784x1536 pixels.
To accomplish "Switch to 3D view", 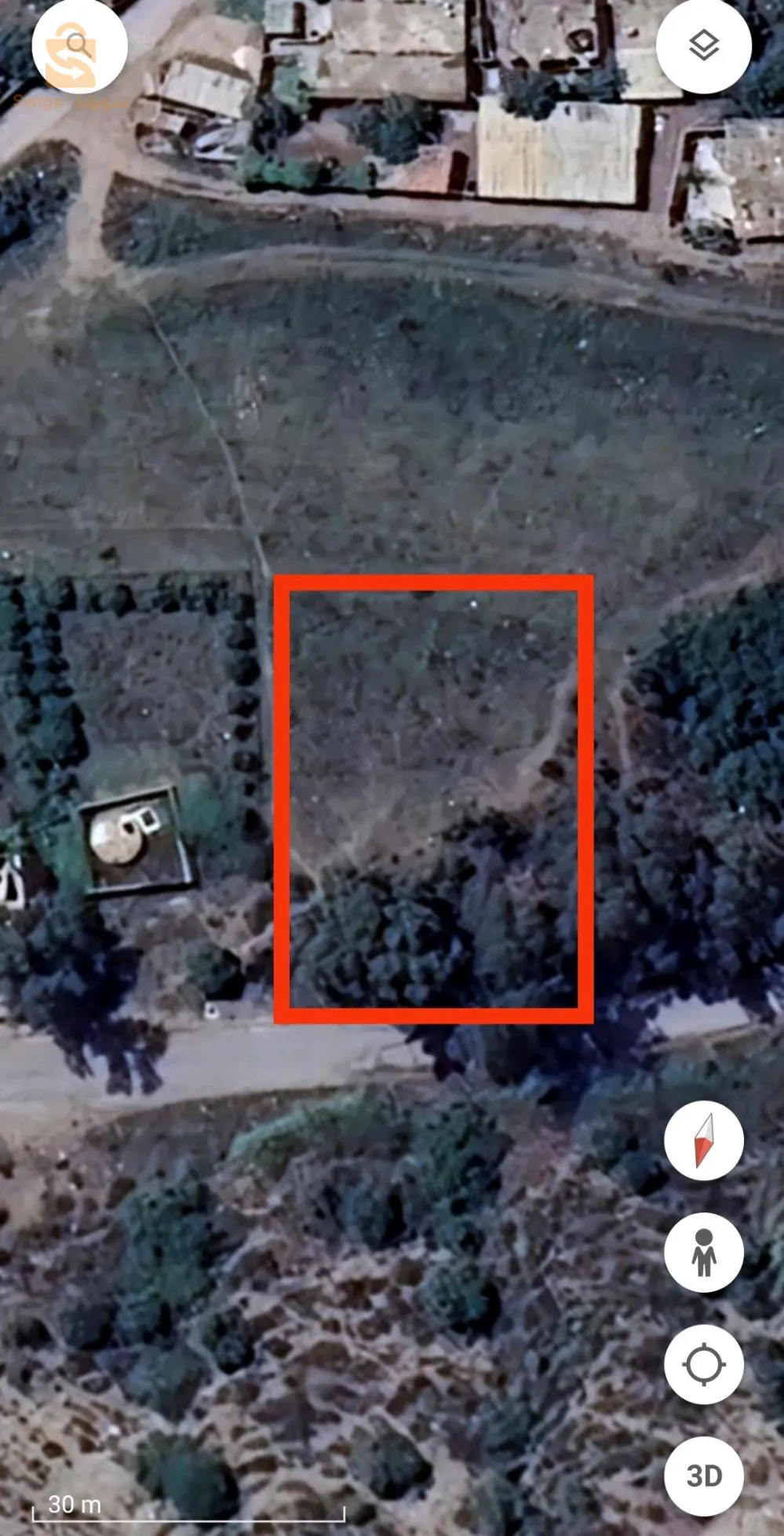I will click(703, 1476).
